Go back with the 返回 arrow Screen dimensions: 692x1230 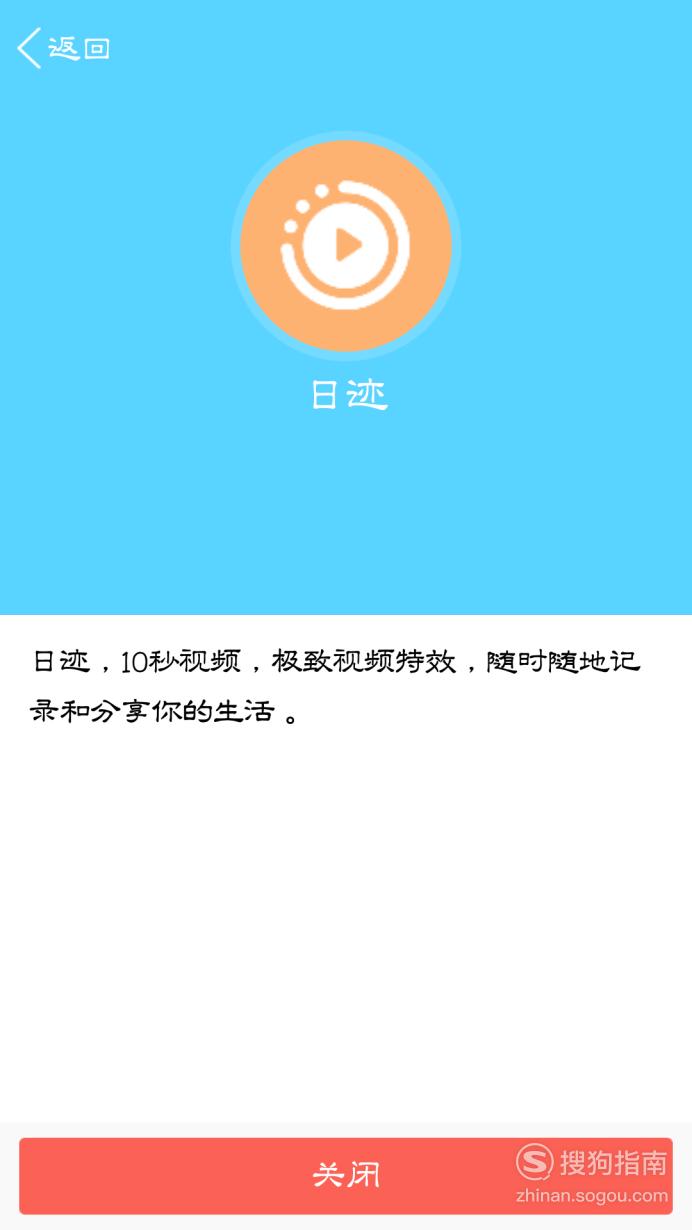point(63,48)
